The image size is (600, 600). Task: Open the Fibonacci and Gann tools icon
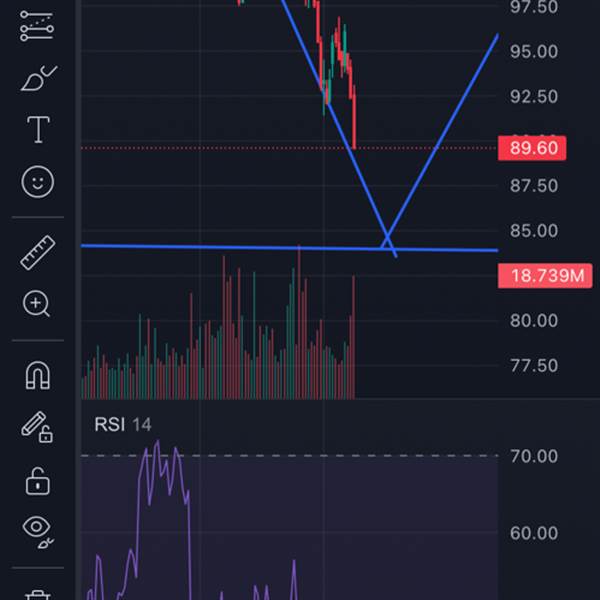(x=37, y=26)
